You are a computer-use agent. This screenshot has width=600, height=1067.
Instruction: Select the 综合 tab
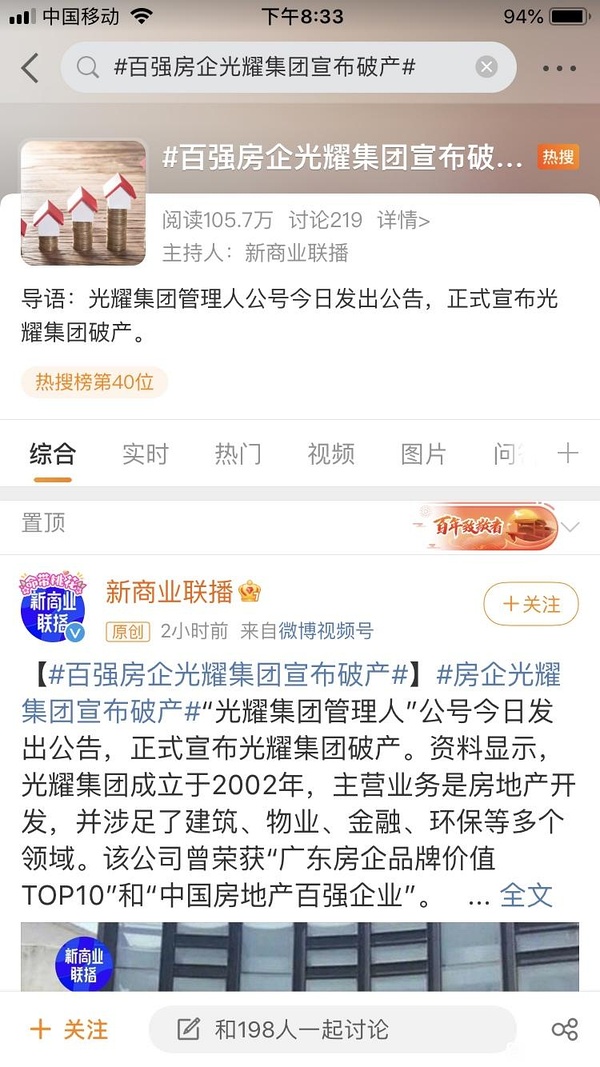point(52,453)
